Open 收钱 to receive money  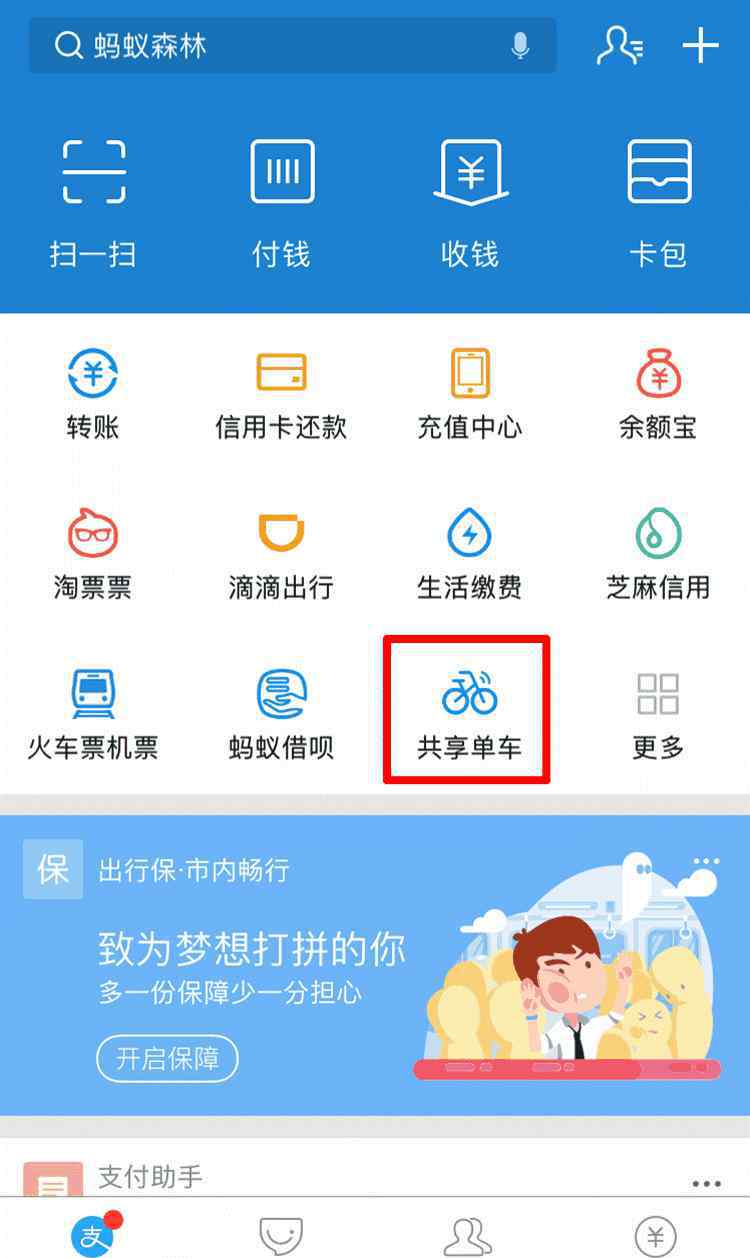click(x=470, y=204)
